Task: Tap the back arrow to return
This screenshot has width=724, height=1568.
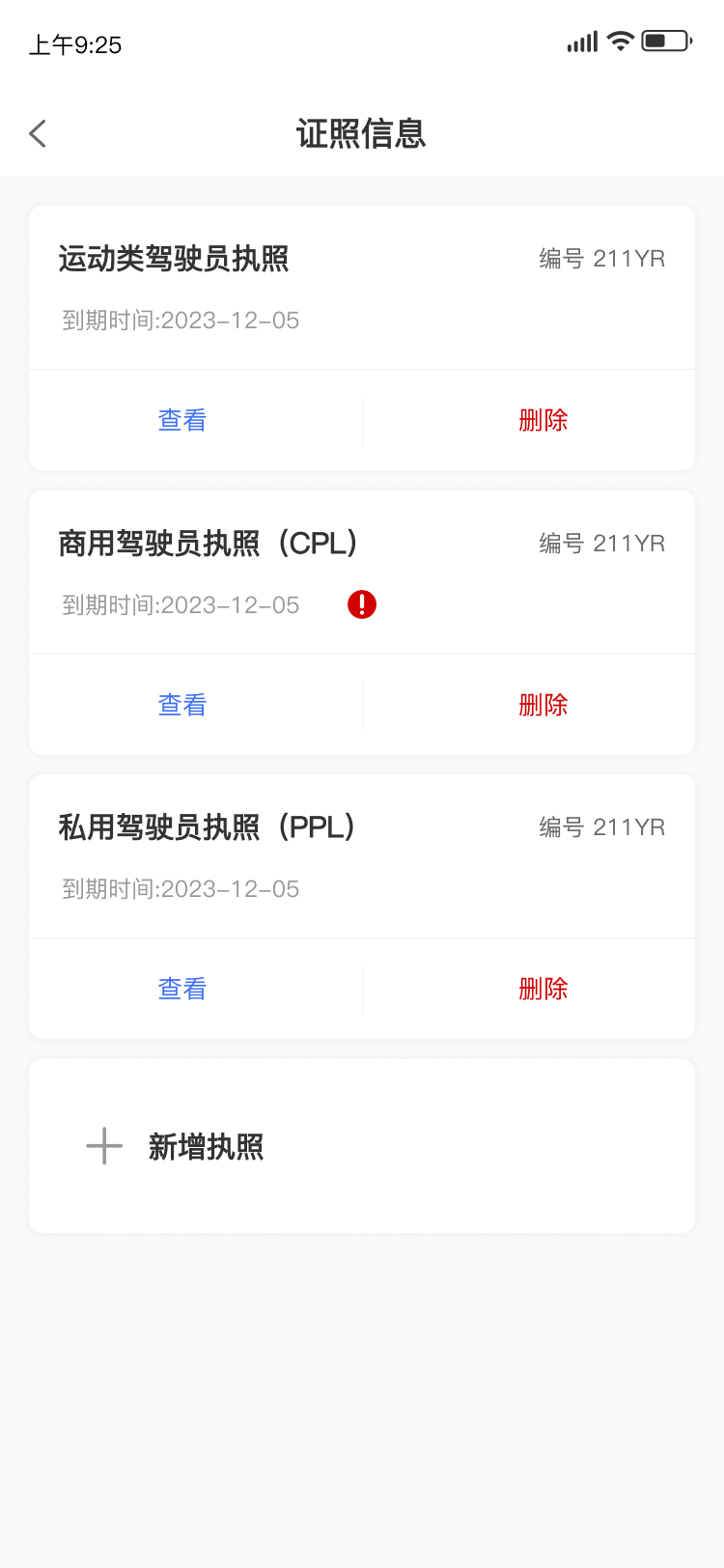Action: [37, 133]
